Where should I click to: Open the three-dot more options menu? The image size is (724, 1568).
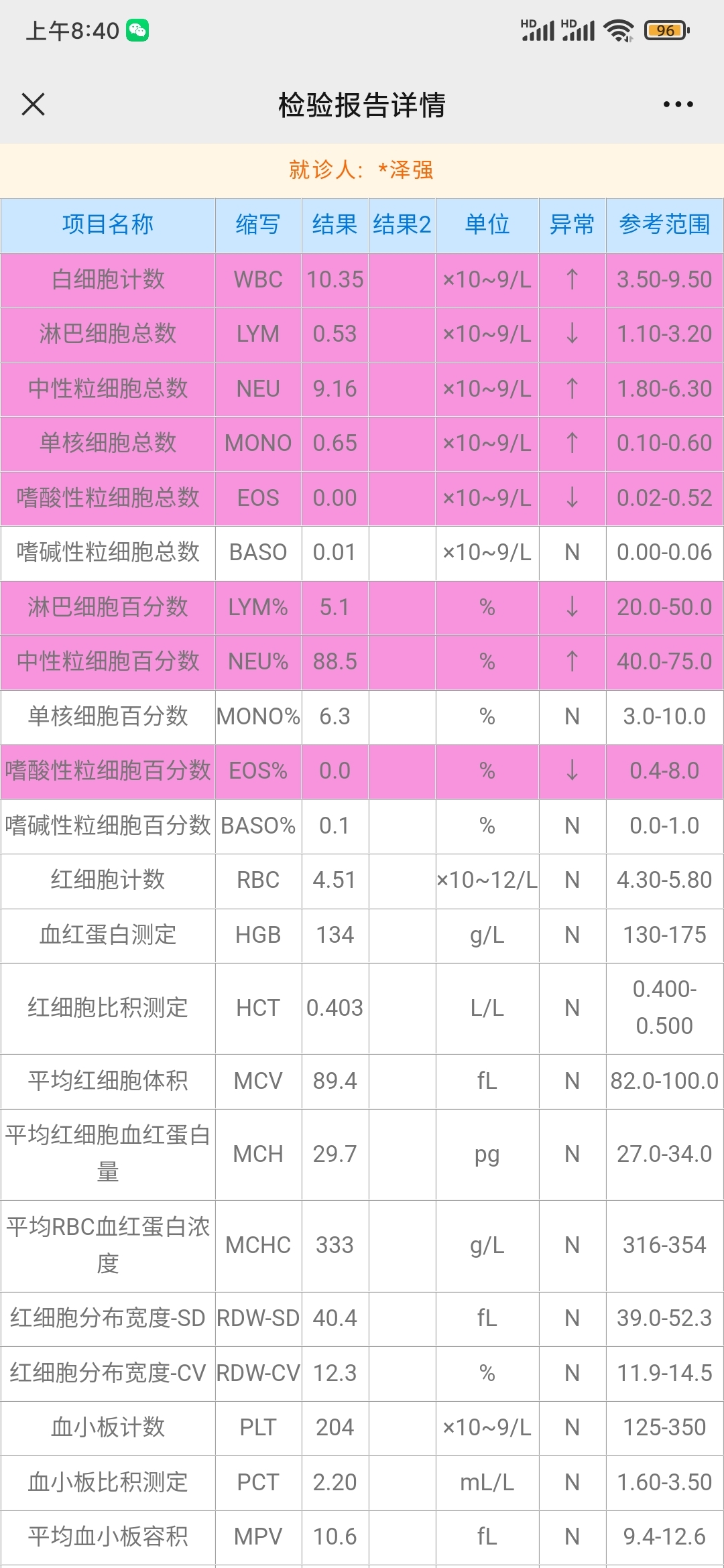[678, 105]
